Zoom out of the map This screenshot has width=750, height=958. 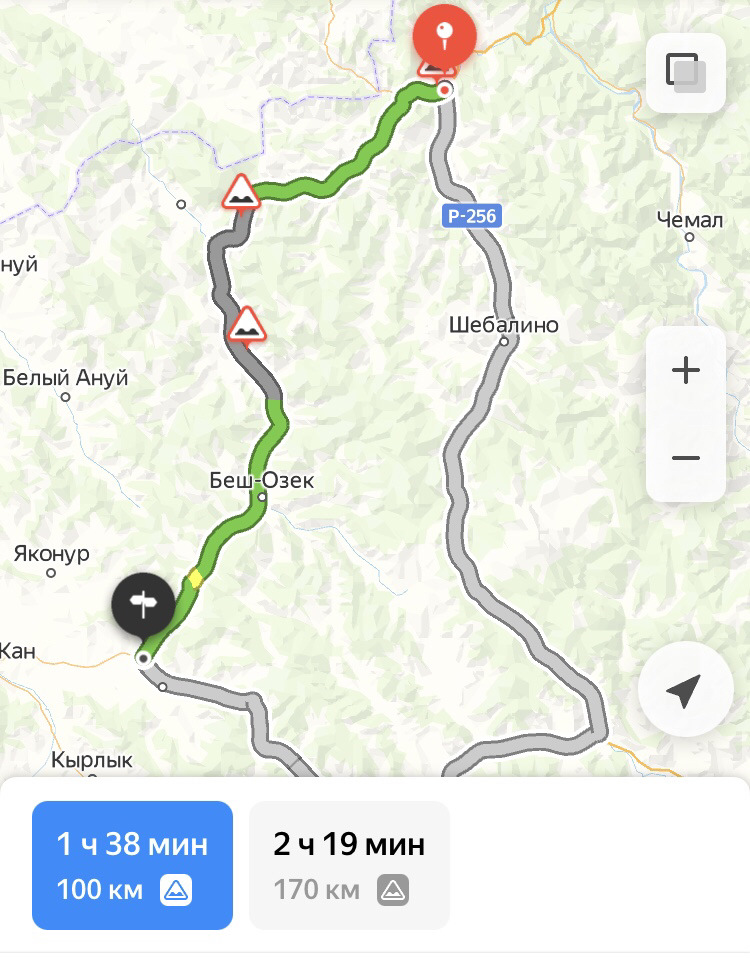686,458
